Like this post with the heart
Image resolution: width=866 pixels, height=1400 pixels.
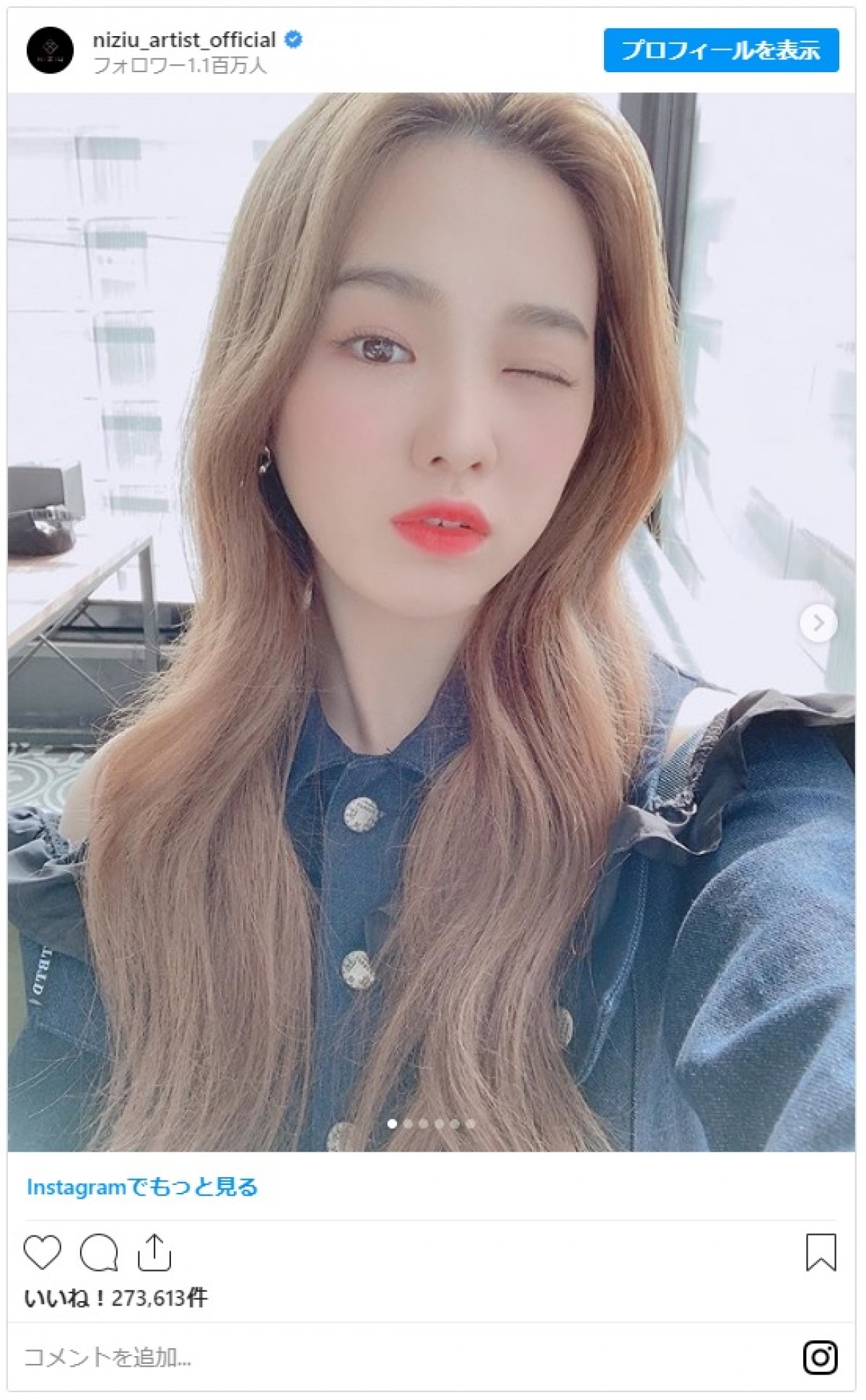(42, 1252)
